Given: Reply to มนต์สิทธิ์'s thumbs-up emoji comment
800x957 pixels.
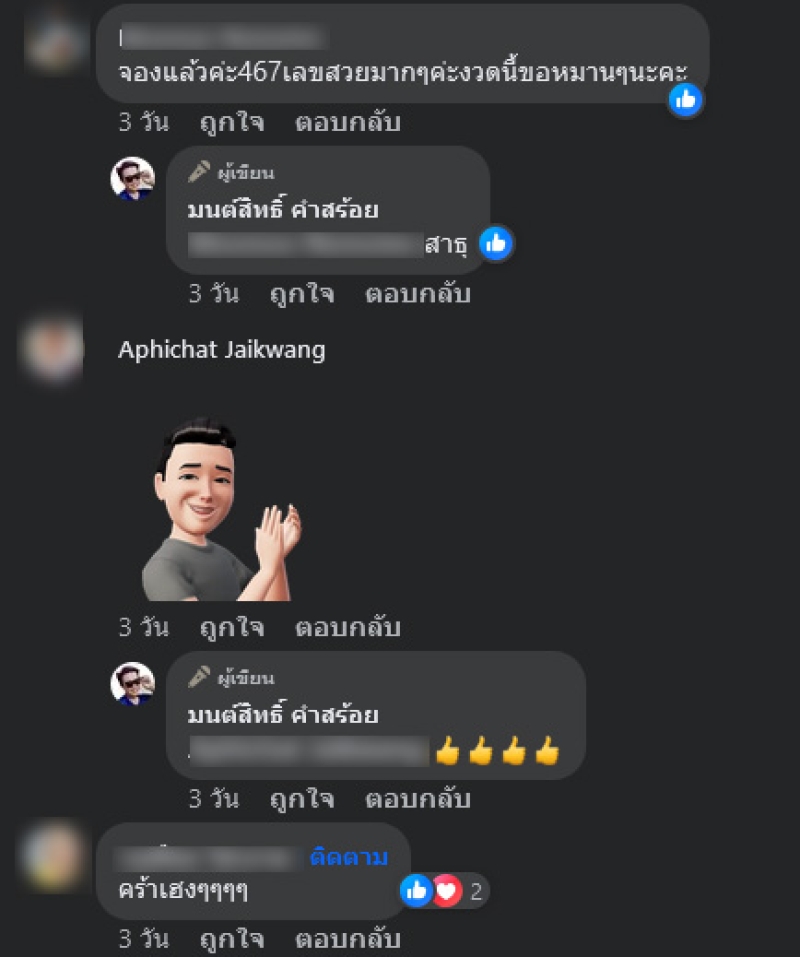Looking at the screenshot, I should 417,800.
